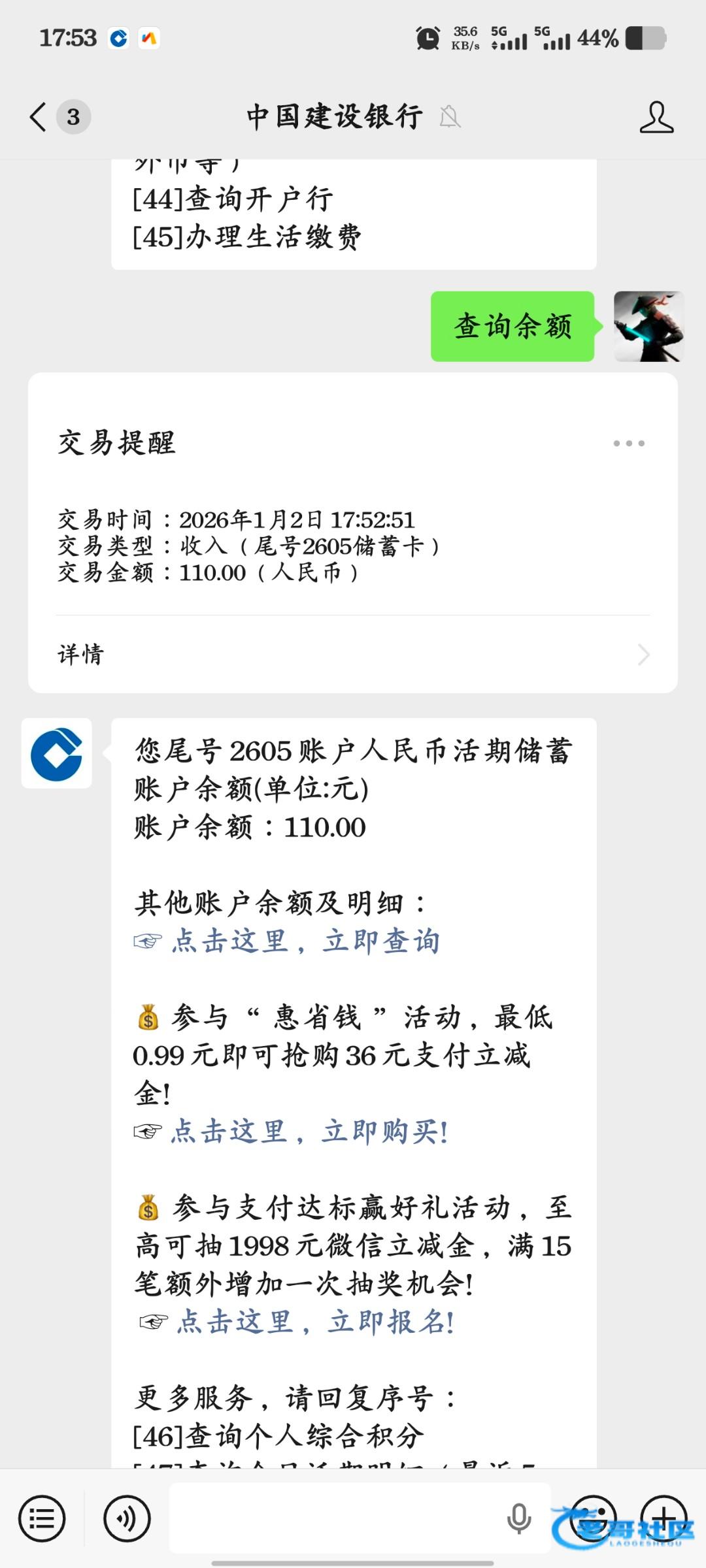The height and width of the screenshot is (1568, 706).
Task: Follow the 点击这里，立即购买 link
Action: point(309,1132)
